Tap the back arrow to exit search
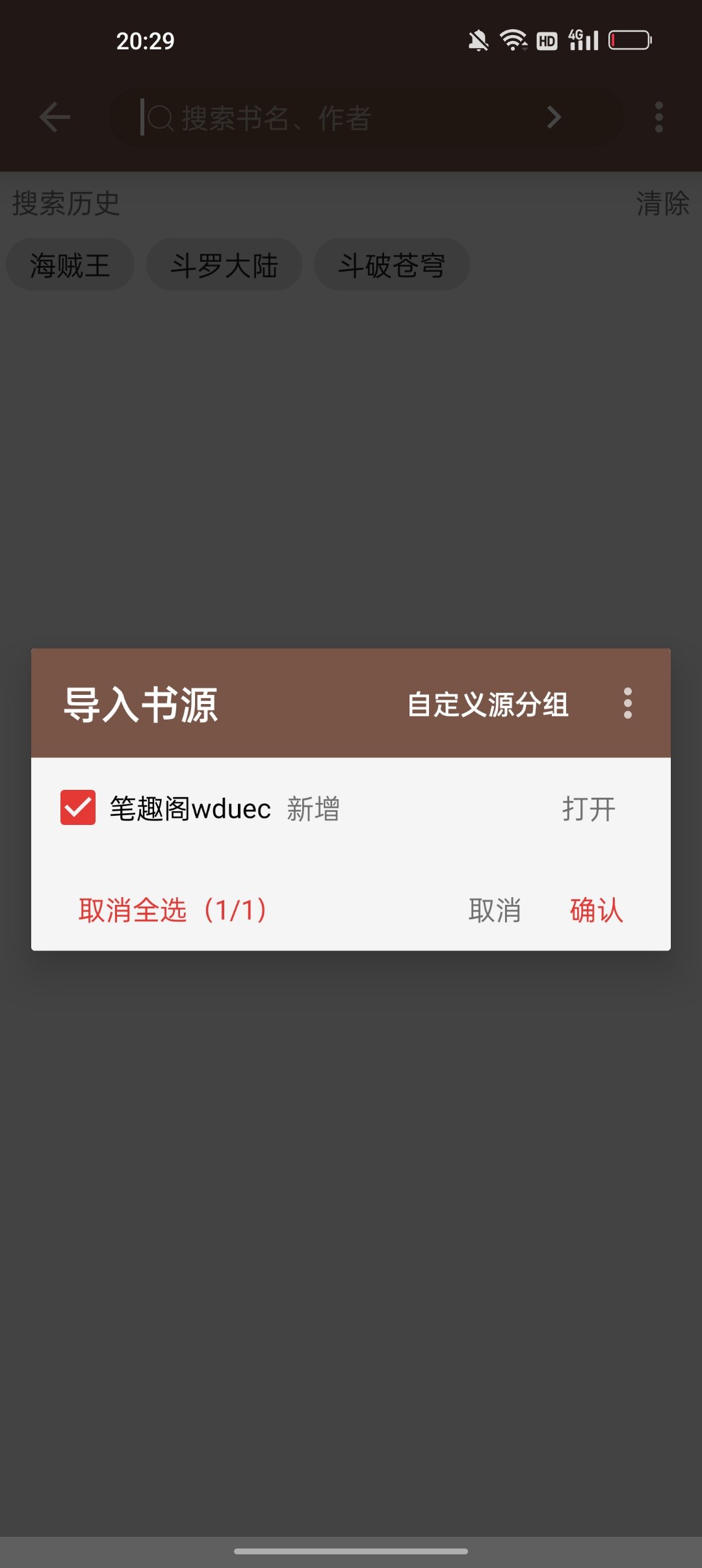 tap(54, 117)
